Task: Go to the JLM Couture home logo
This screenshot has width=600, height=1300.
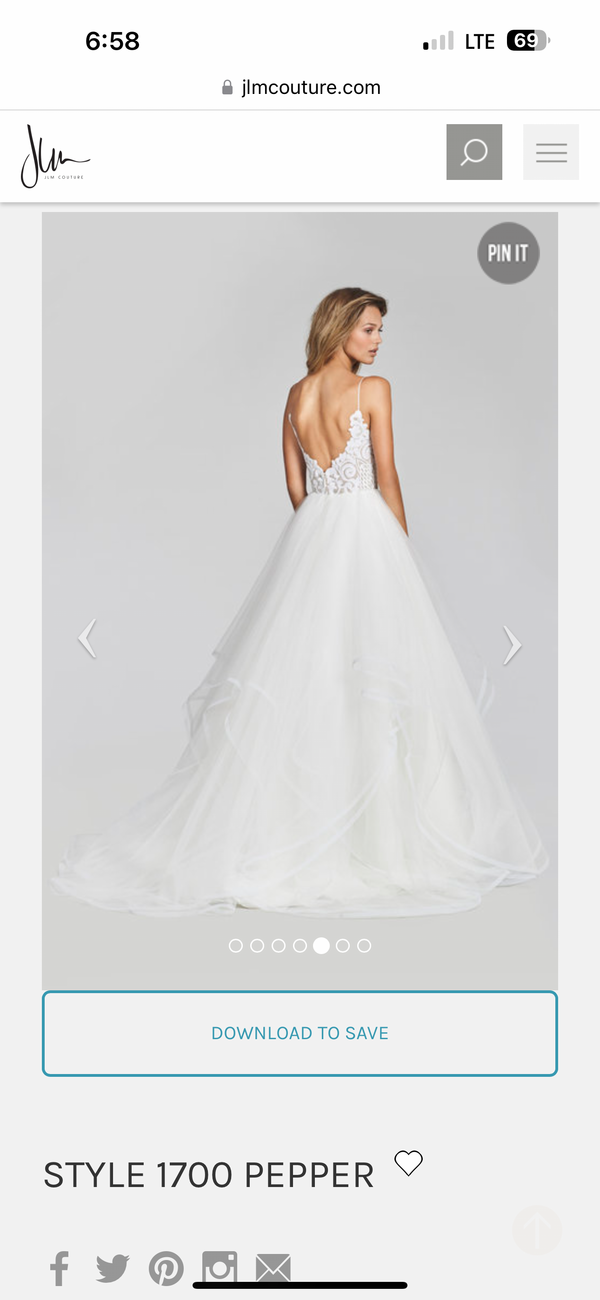Action: (54, 156)
